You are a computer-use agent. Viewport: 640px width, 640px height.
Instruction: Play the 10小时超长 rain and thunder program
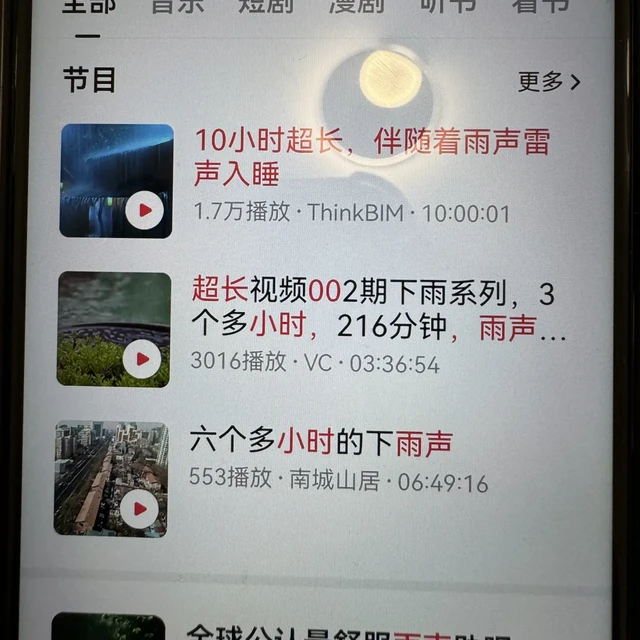(144, 210)
